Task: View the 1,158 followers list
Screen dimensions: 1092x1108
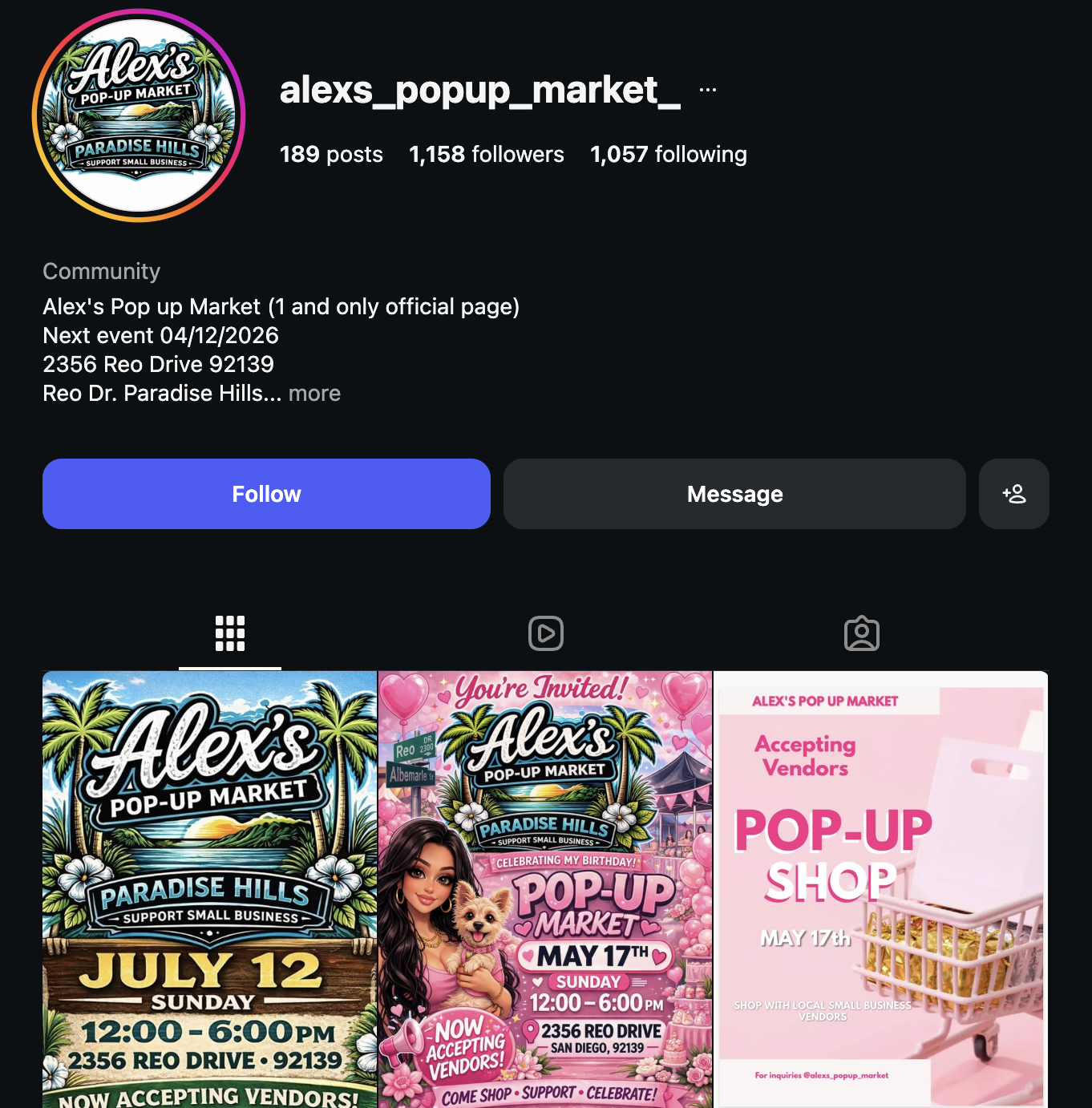Action: coord(486,154)
